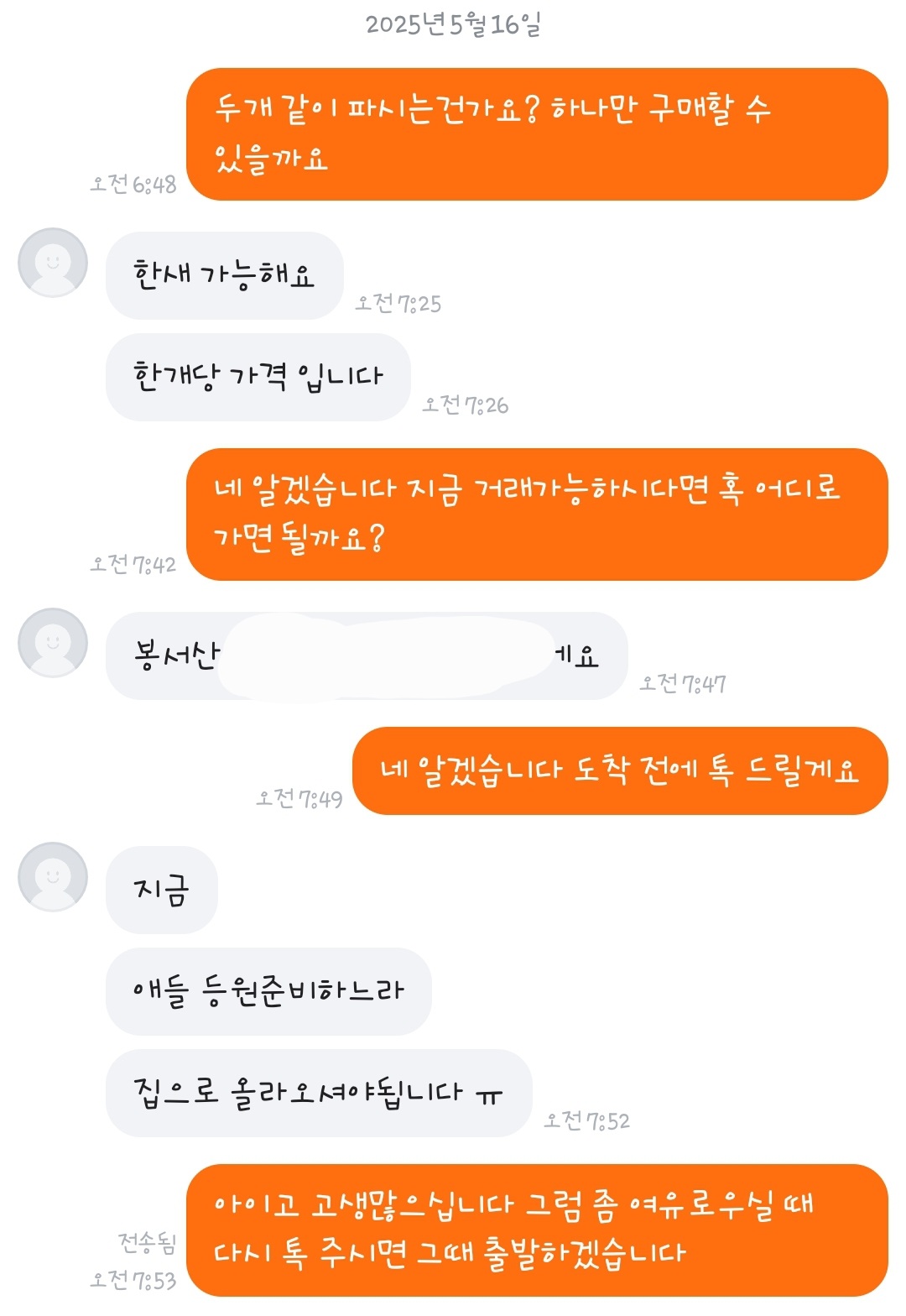Tap profile avatar next to '봉서산' message

coord(53,643)
